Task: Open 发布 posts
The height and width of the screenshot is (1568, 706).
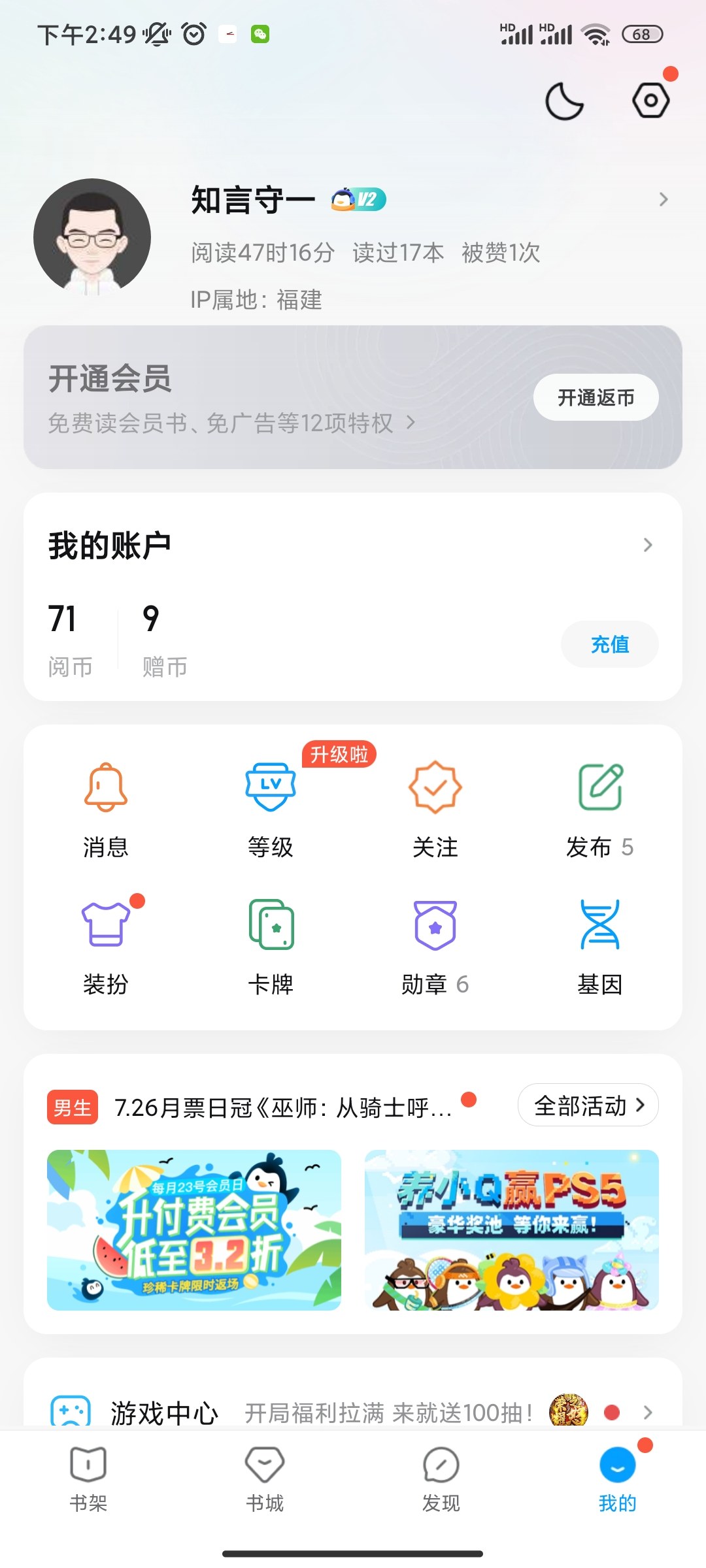Action: tap(599, 809)
